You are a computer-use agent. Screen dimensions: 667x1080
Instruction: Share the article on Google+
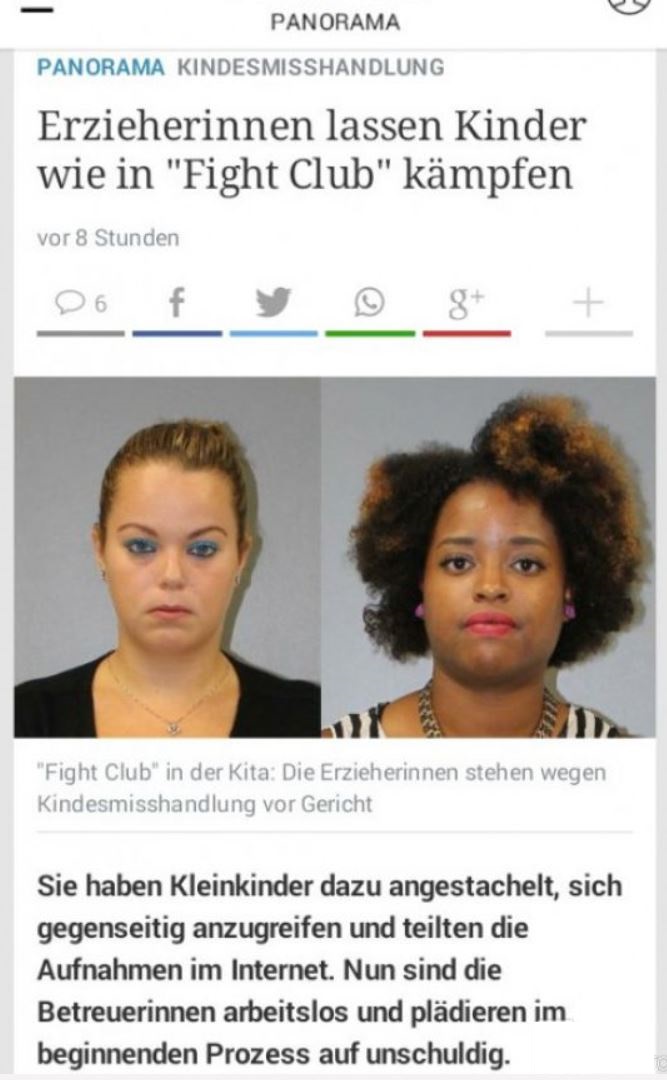[466, 303]
